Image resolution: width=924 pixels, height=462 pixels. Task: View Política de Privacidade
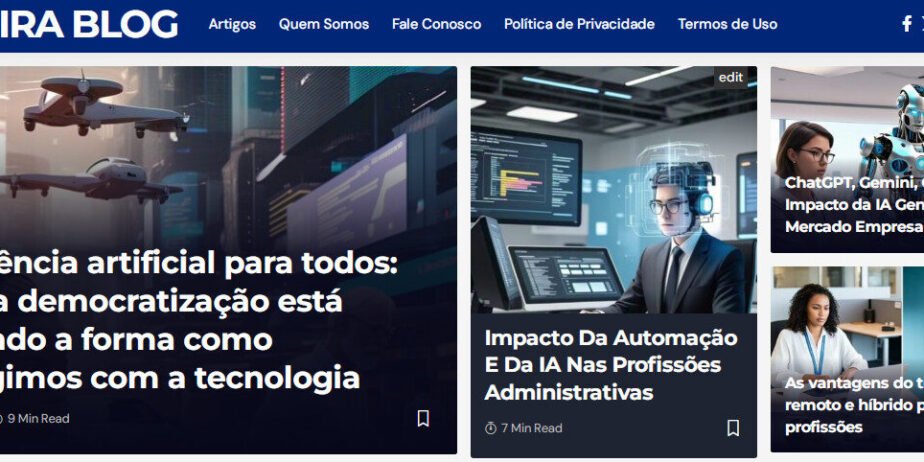pyautogui.click(x=579, y=24)
